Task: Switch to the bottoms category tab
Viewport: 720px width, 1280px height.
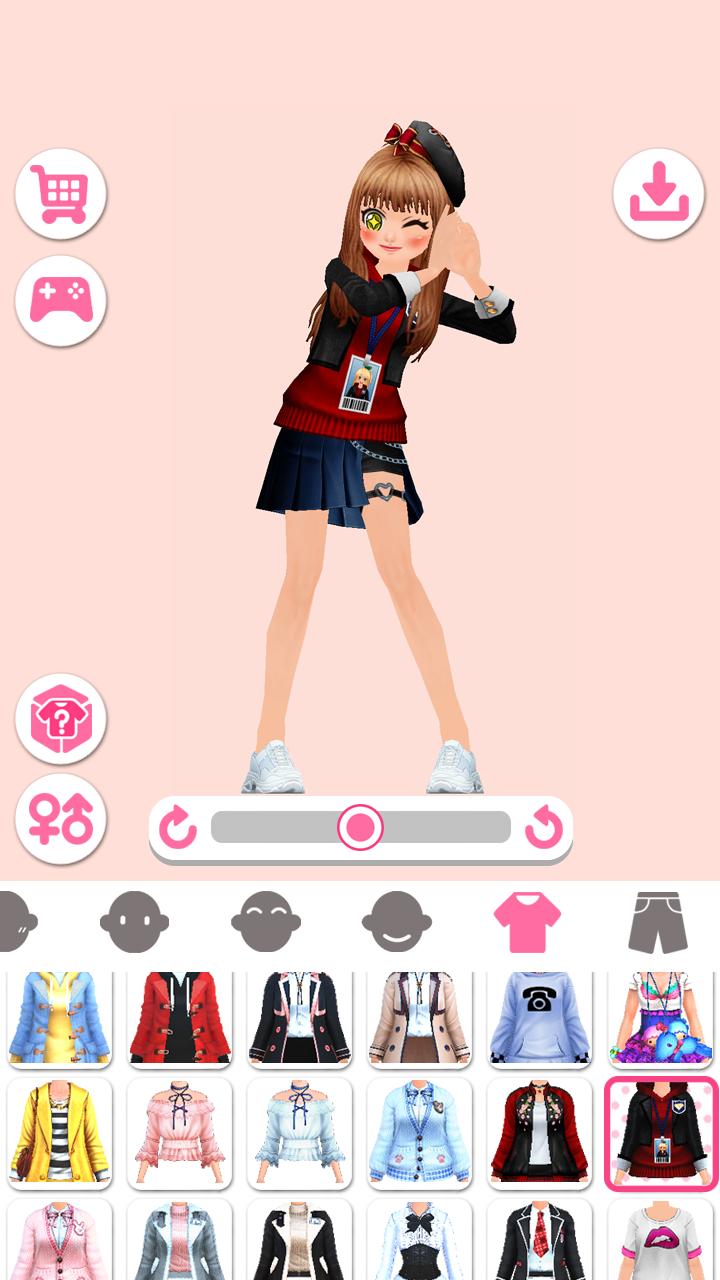Action: 658,920
